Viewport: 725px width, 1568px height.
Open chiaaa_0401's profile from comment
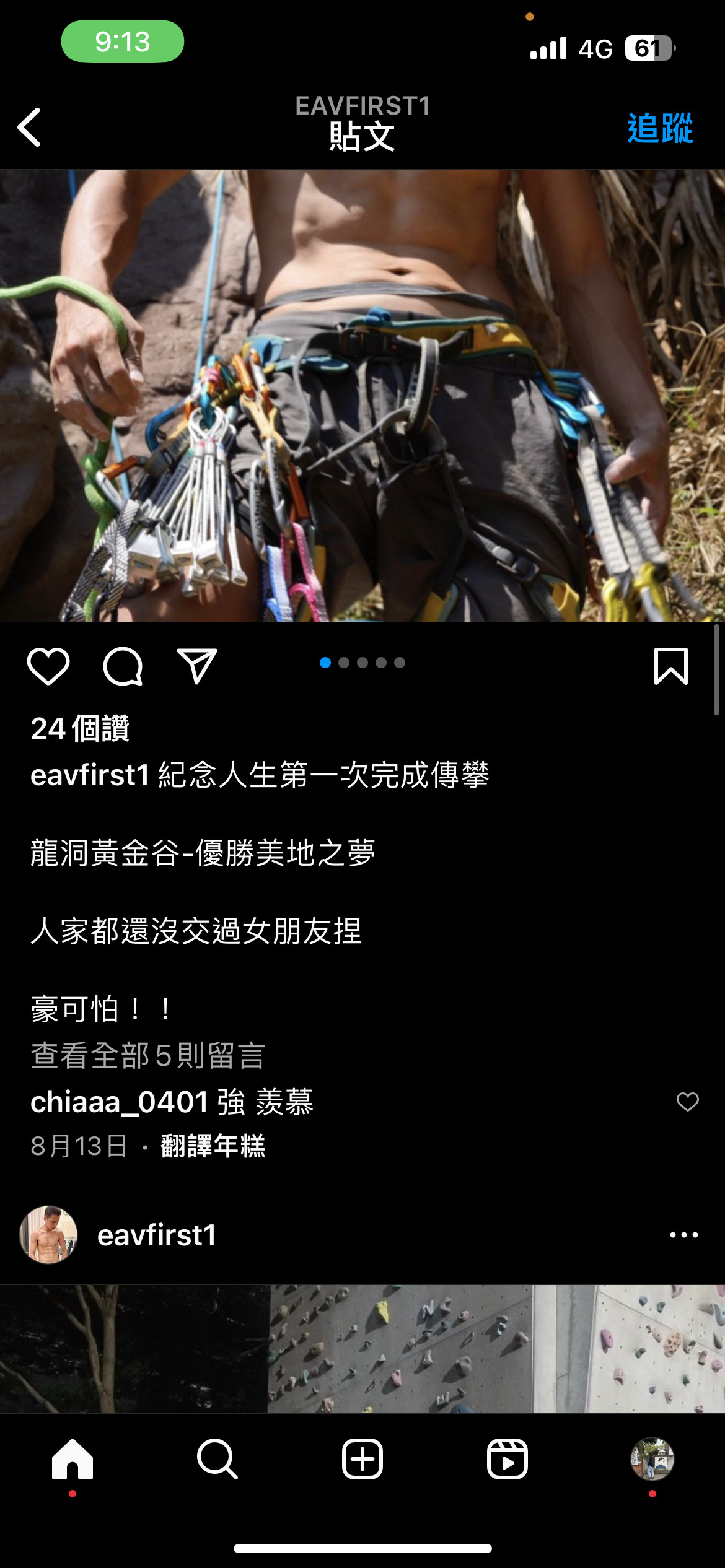click(120, 1102)
